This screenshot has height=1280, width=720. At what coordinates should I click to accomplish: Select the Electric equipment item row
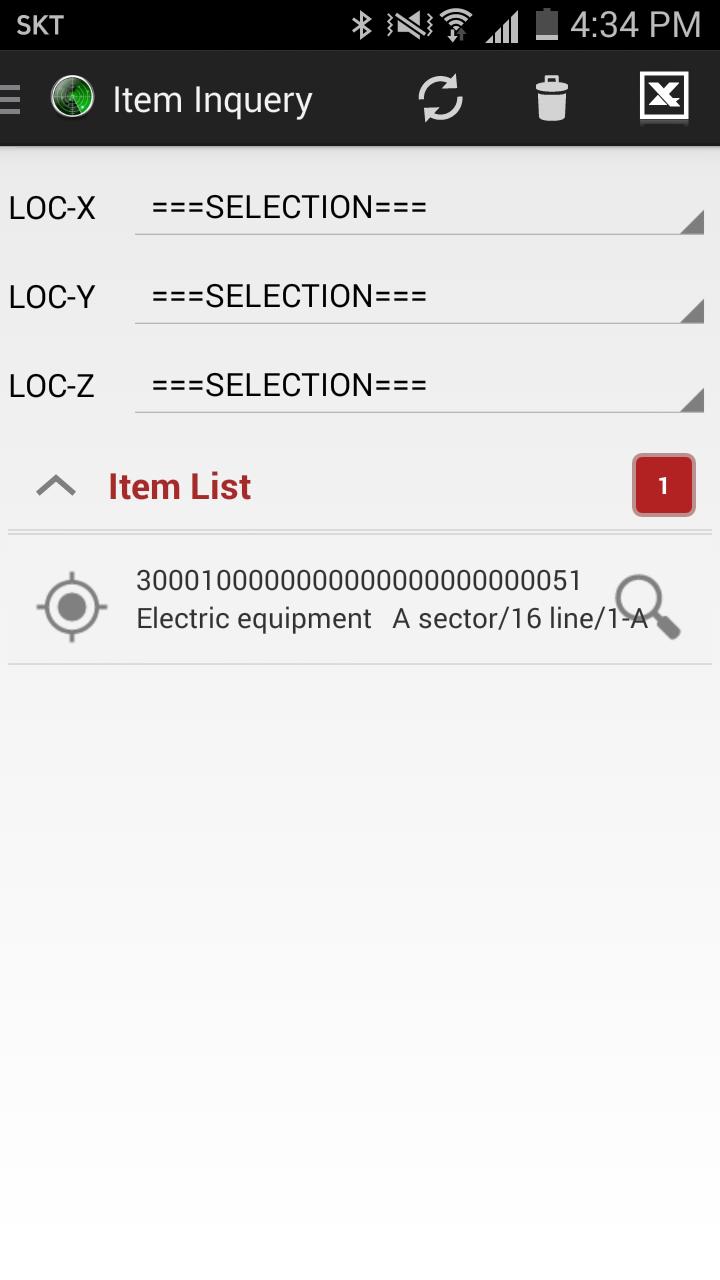[360, 600]
